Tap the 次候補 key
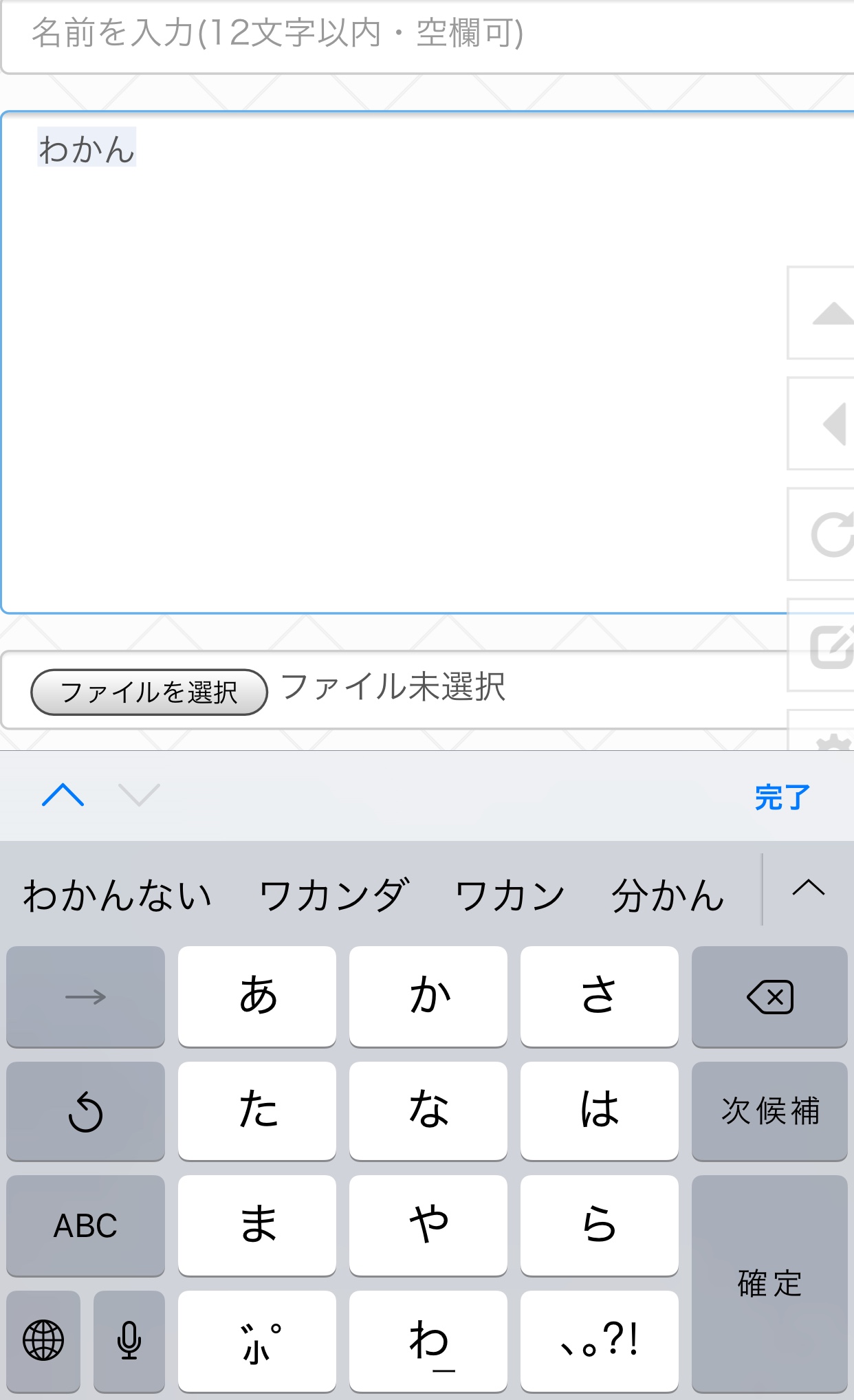Image resolution: width=854 pixels, height=1400 pixels. pos(769,1111)
